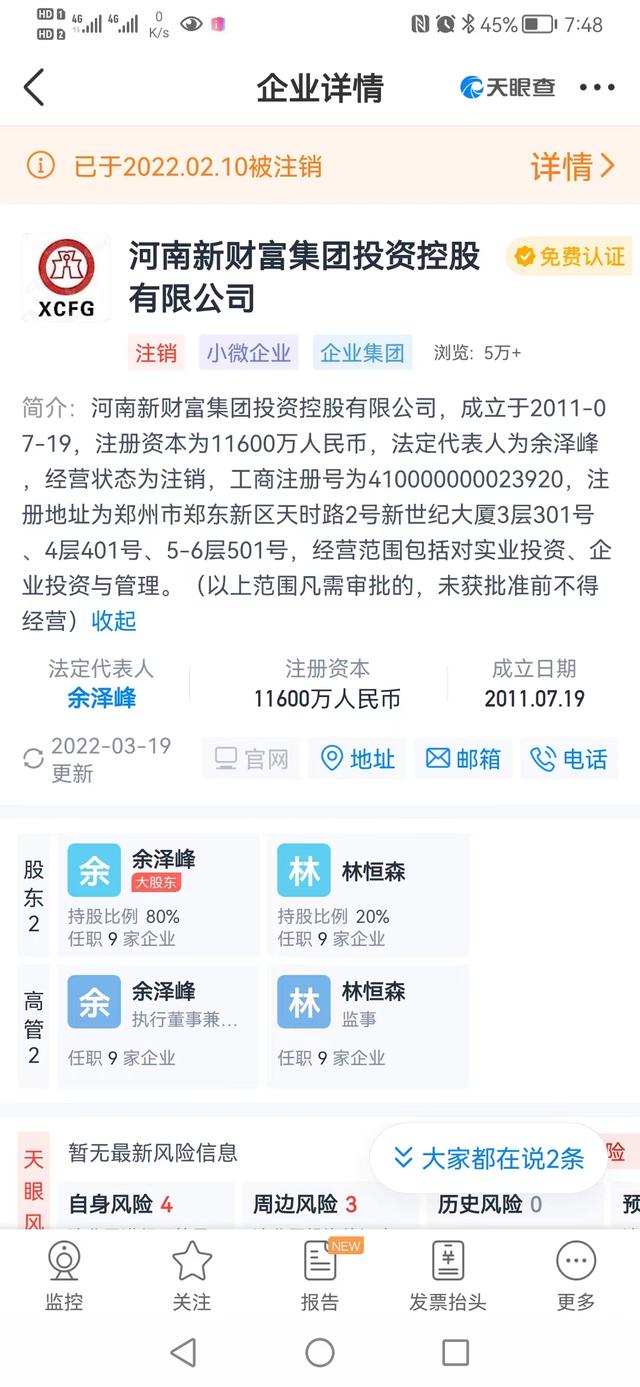Viewport: 640px width, 1387px height.
Task: Open shareholder card 余泽峰 with 80% stake
Action: click(x=158, y=895)
